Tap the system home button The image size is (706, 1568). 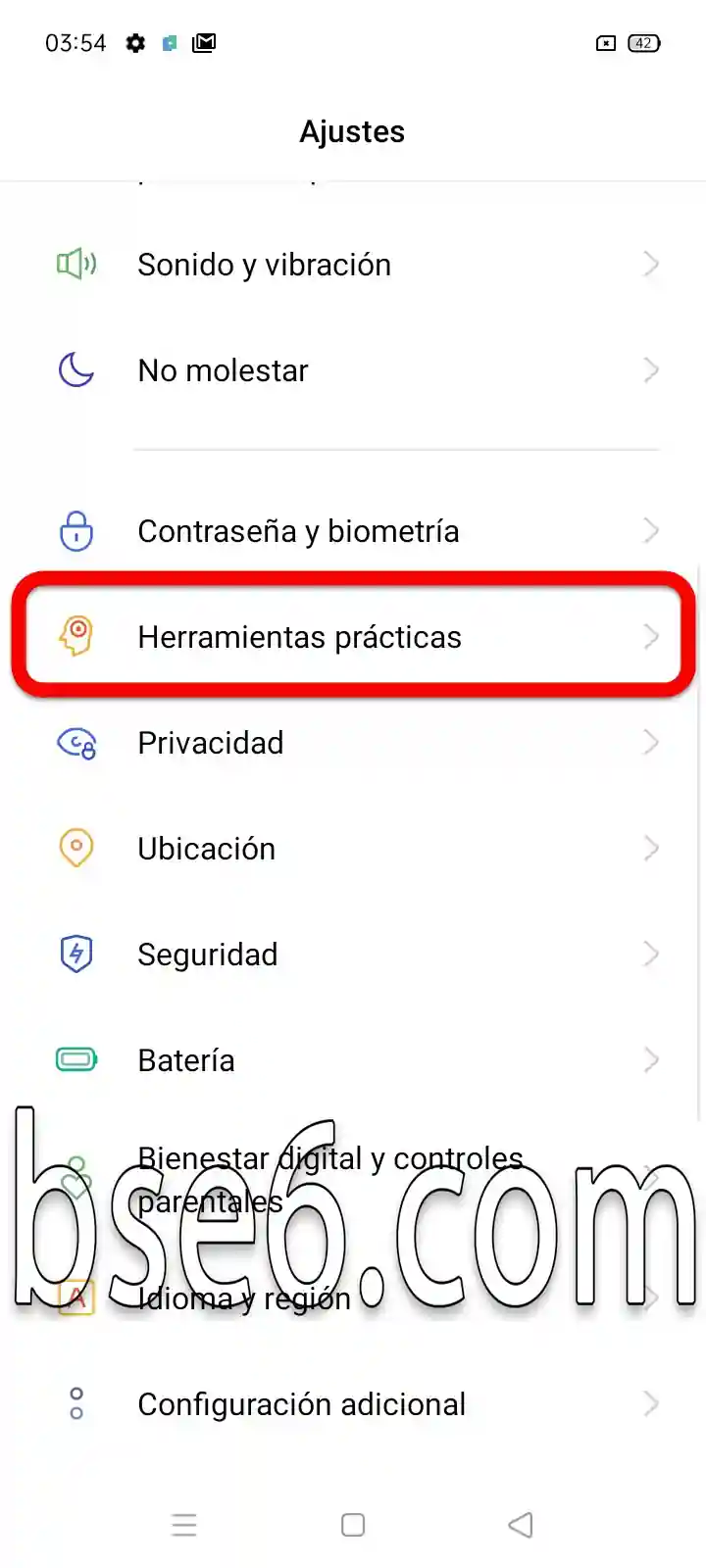353,1525
